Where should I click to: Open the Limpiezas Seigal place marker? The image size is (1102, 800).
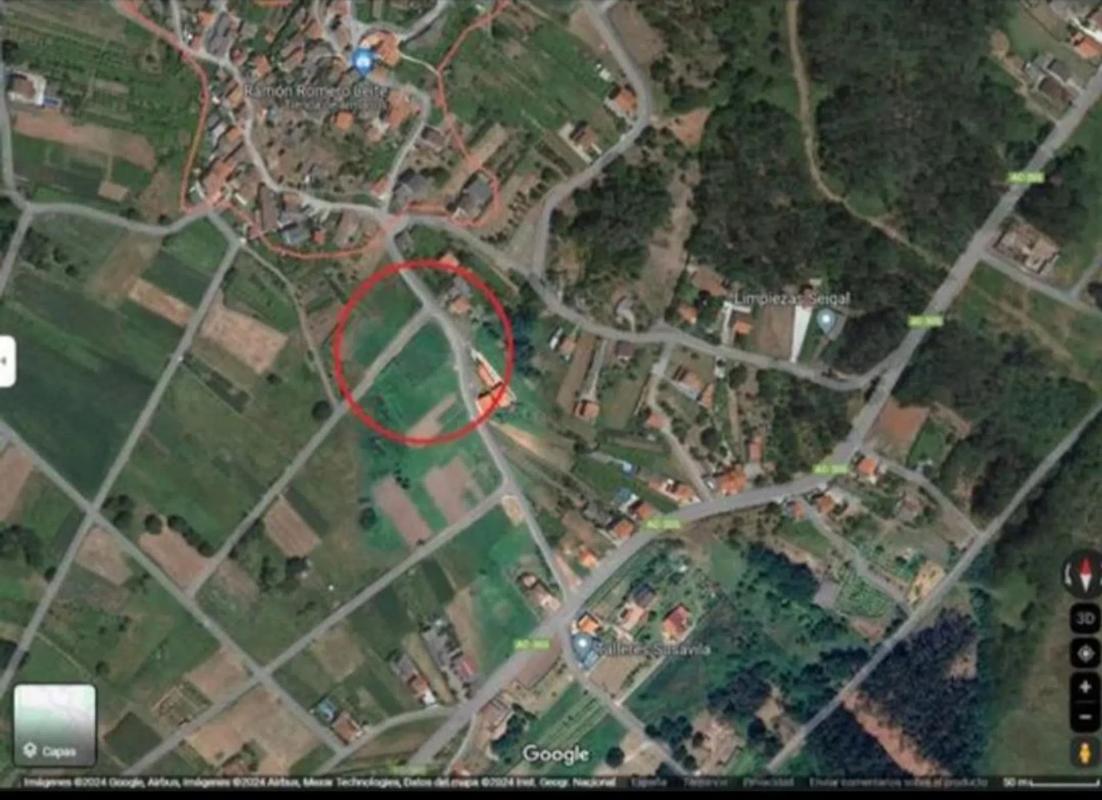pos(826,320)
